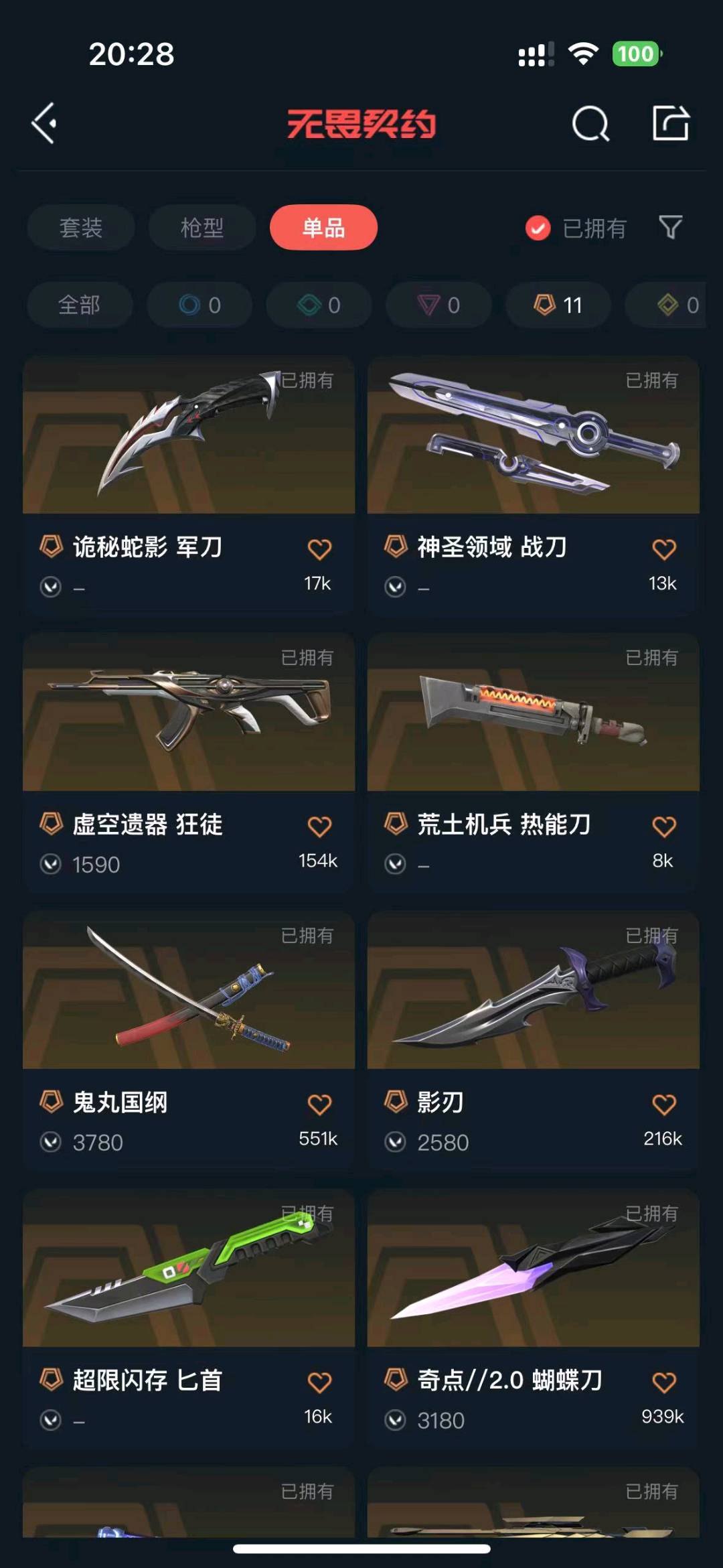723x1568 pixels.
Task: Filter by the purple triangle tier chip
Action: (x=438, y=305)
